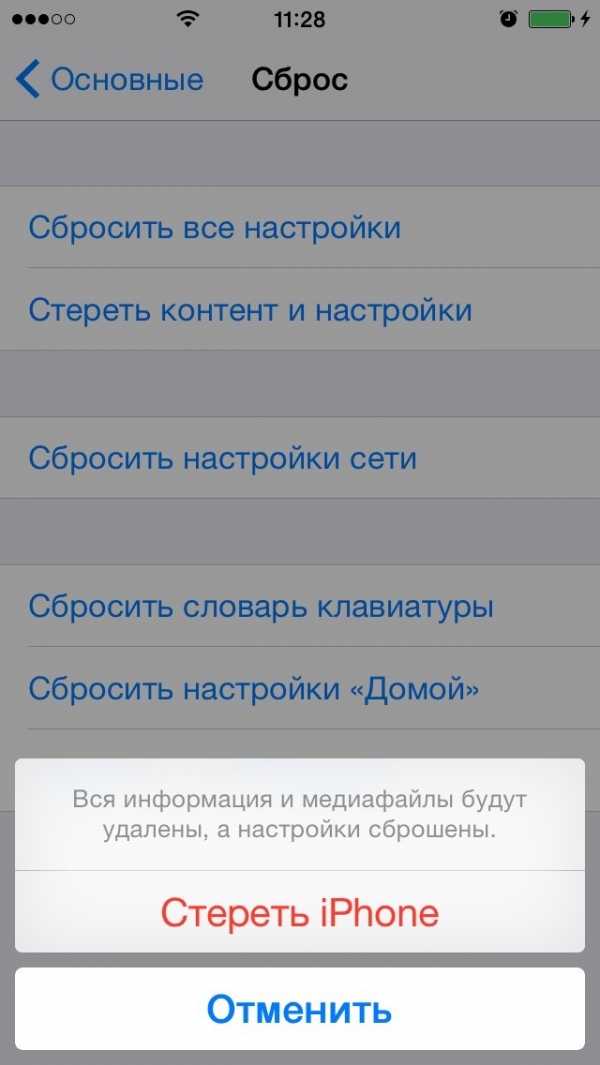Confirm with the red «Стереть iPhone» button

pyautogui.click(x=300, y=912)
